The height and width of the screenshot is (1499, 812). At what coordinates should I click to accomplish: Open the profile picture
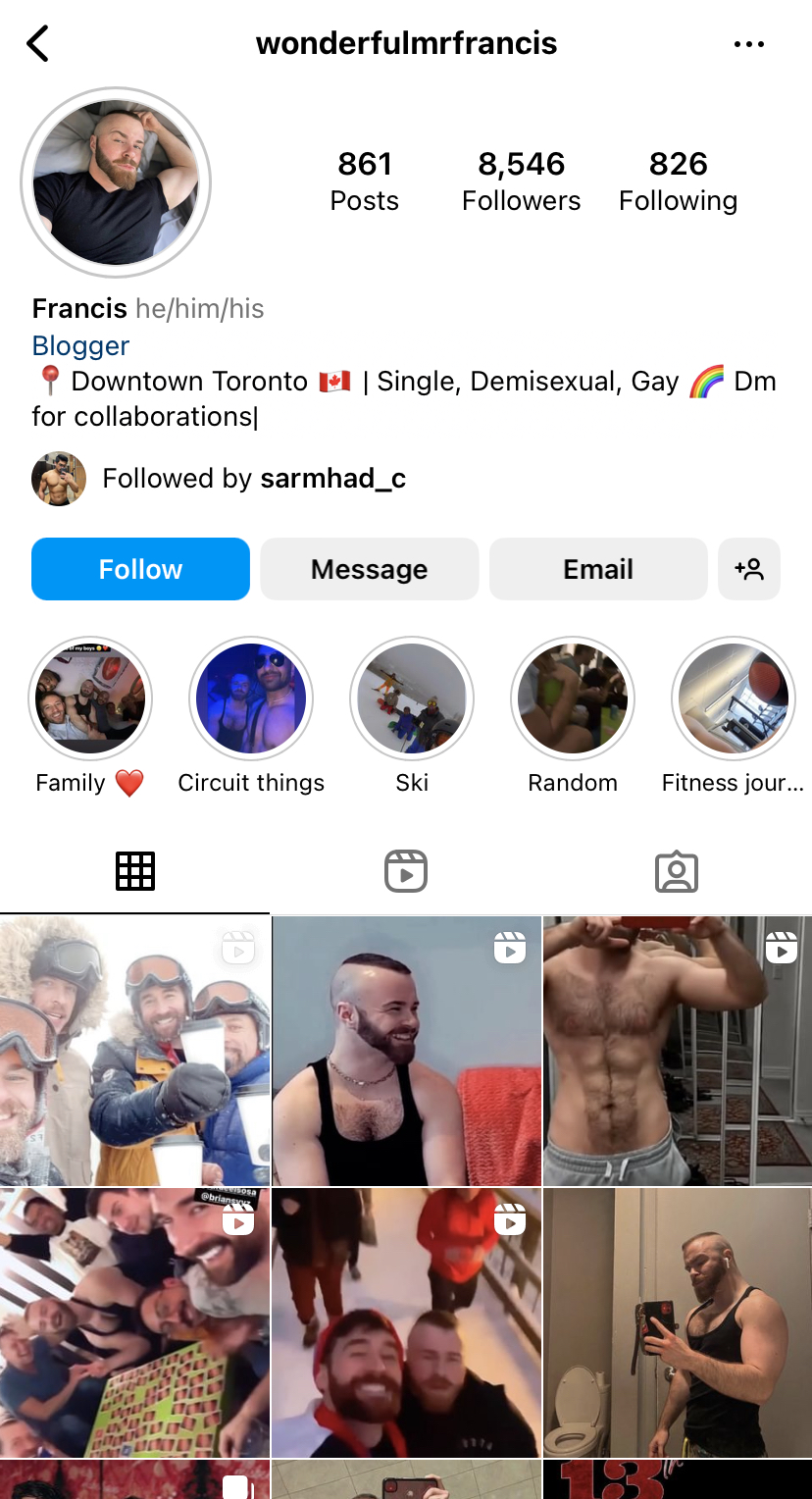(116, 182)
